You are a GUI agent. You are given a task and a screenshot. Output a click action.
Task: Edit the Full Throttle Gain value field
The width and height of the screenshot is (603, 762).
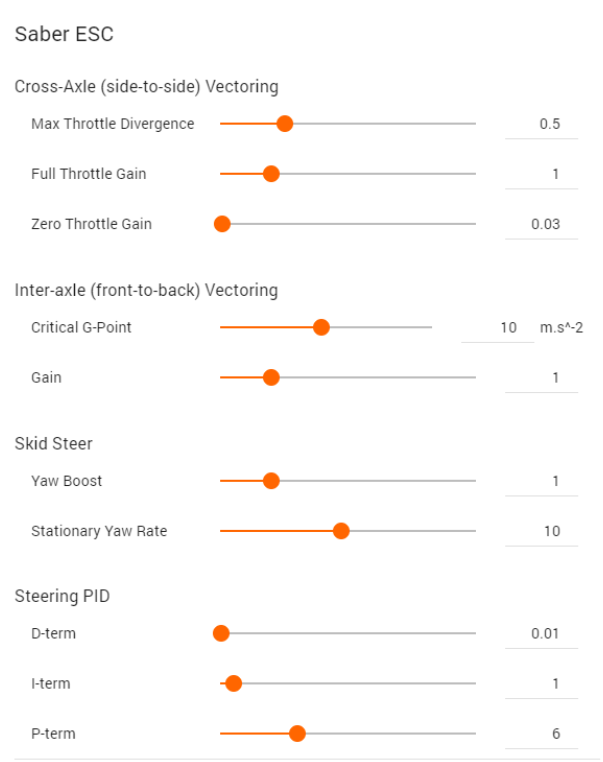point(541,174)
